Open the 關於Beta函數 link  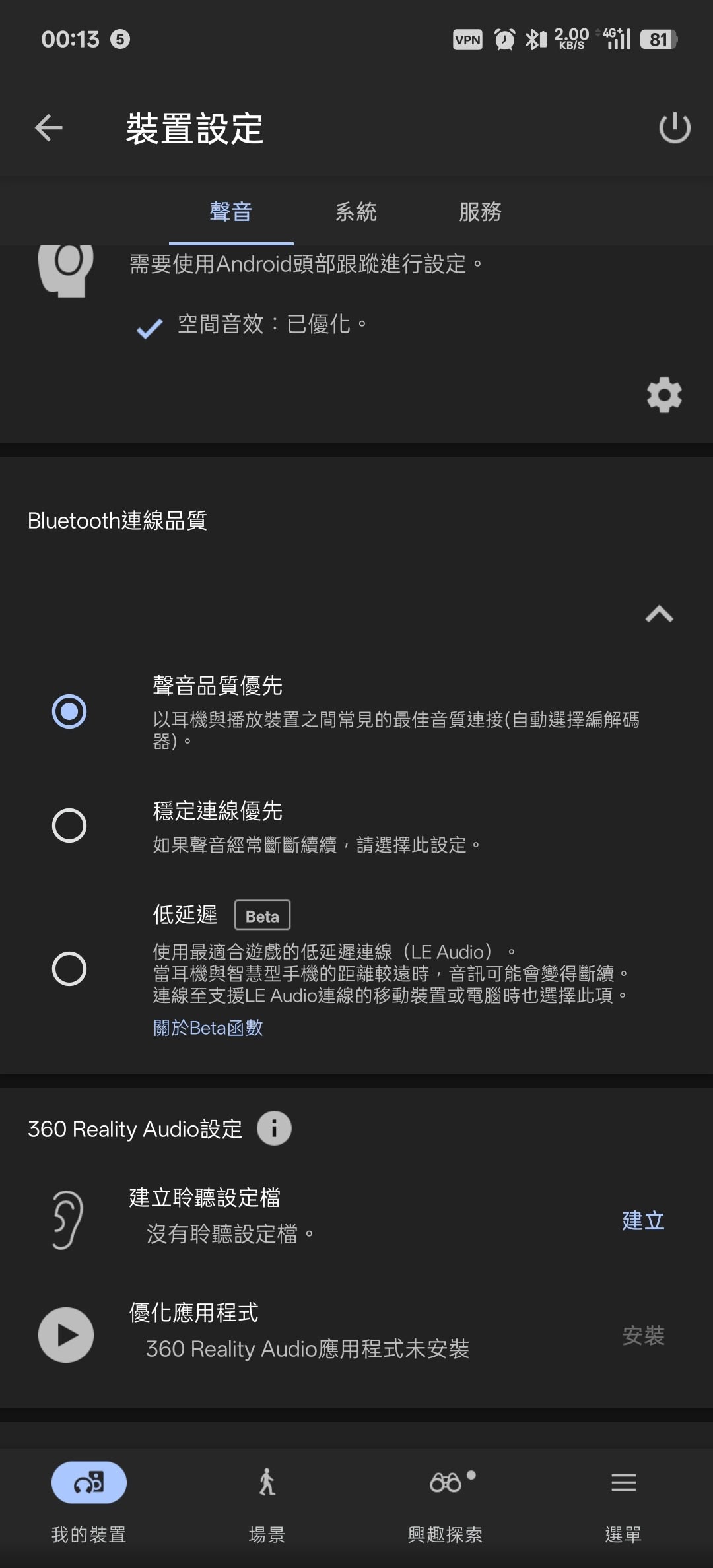(x=208, y=1028)
